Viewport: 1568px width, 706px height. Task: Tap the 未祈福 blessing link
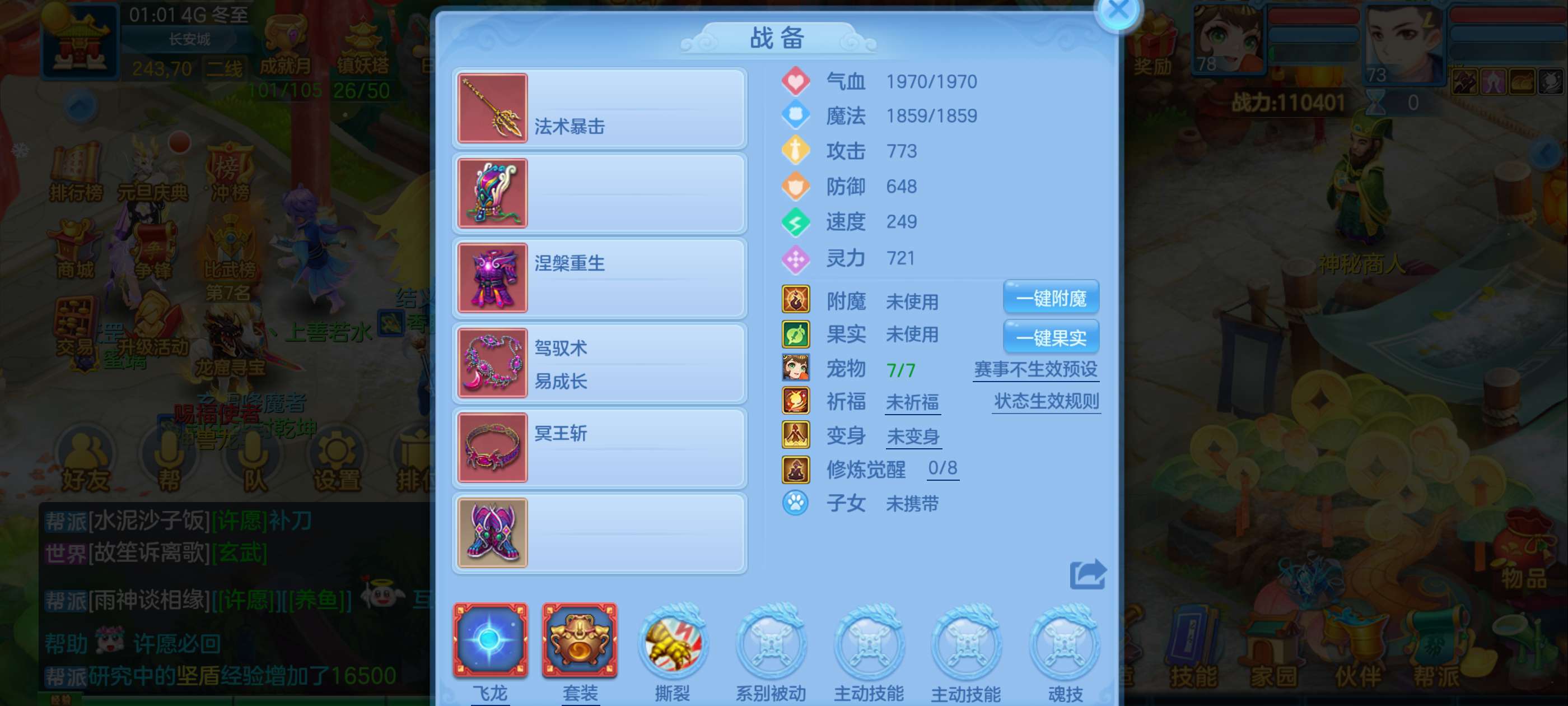point(912,403)
